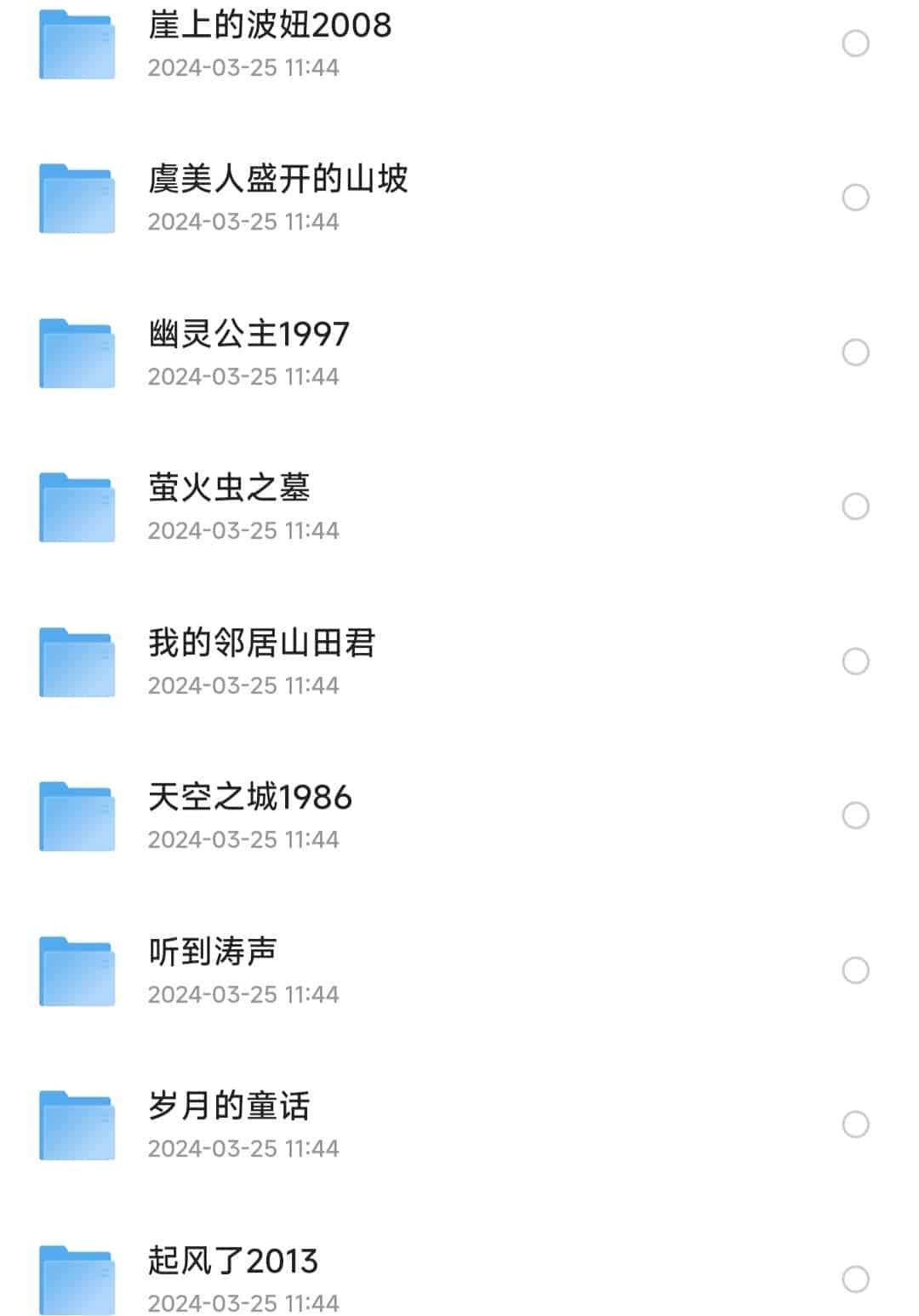Mark the 岁月的童话 folder as selected
Screen dimensions: 919x1316
coord(855,1124)
